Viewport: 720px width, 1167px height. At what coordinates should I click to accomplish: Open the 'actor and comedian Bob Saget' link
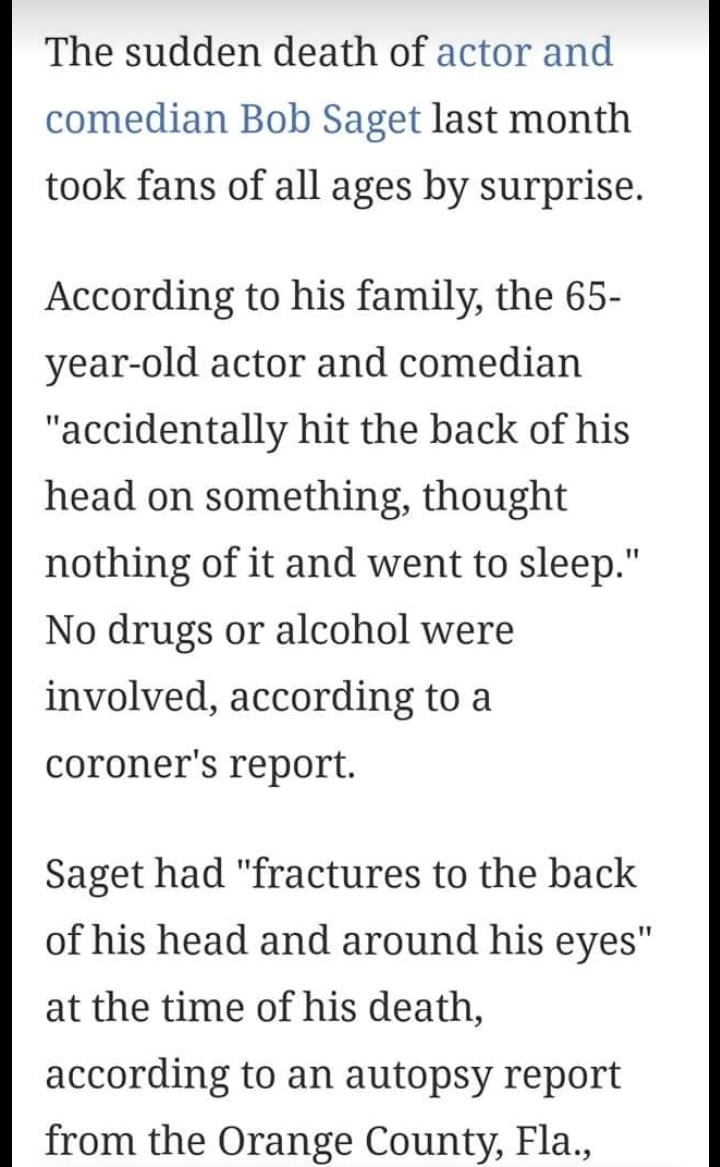[x=232, y=120]
